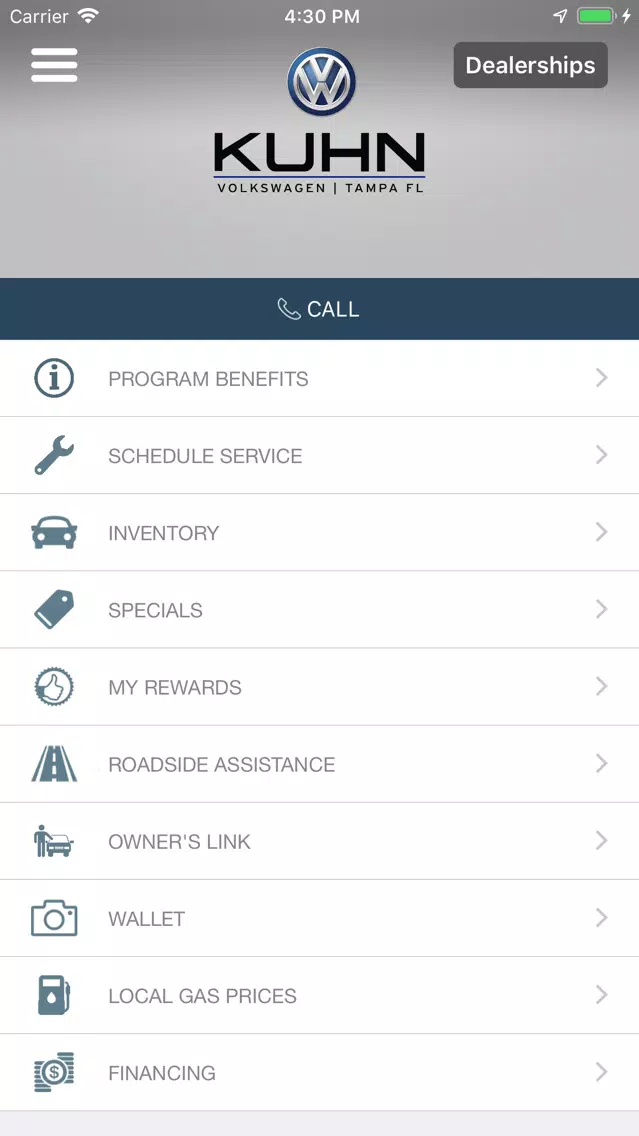Open the Wallet row
The image size is (639, 1136).
(x=320, y=919)
